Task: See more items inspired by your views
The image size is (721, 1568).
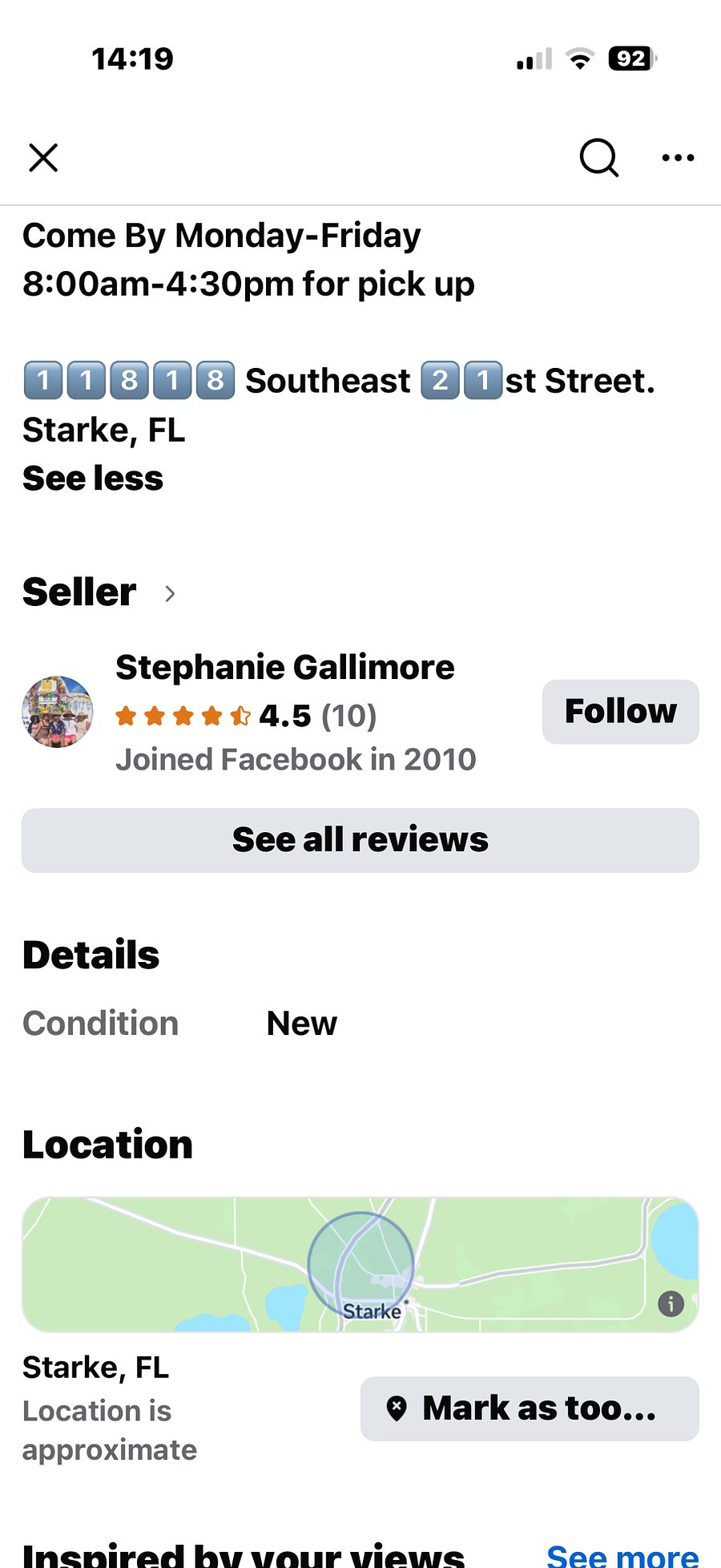Action: tap(622, 1555)
